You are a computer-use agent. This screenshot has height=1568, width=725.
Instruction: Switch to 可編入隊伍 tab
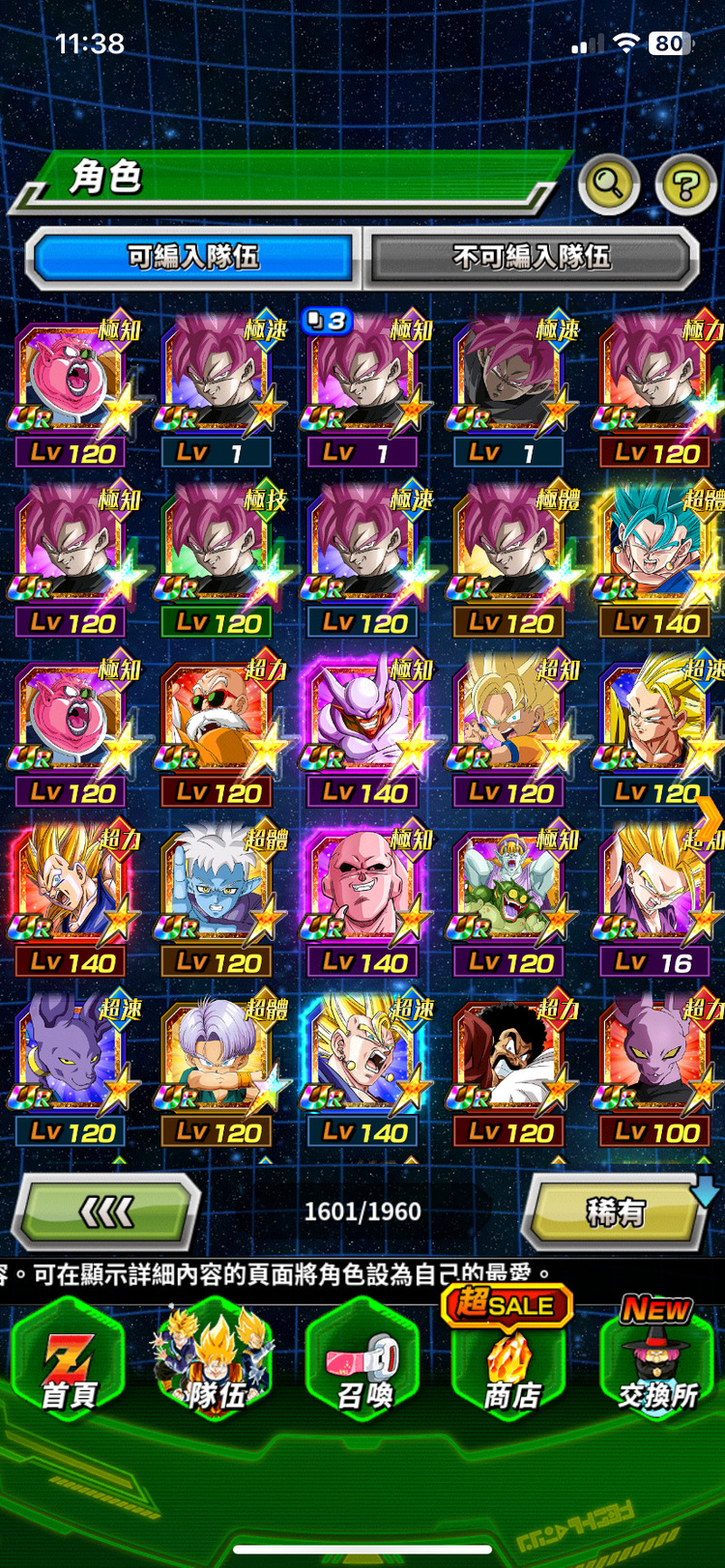click(x=193, y=257)
